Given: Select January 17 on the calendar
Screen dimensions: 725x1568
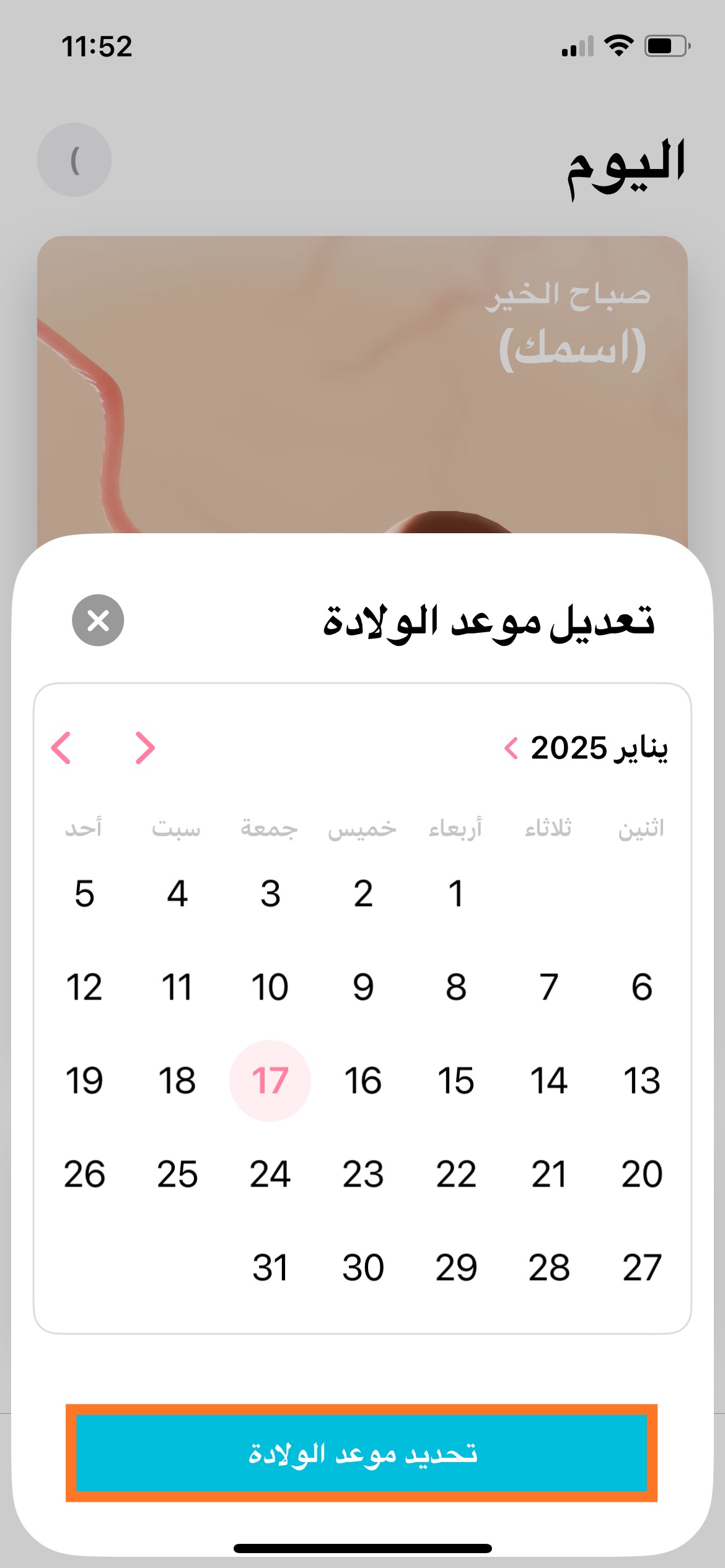Looking at the screenshot, I should click(x=270, y=1081).
